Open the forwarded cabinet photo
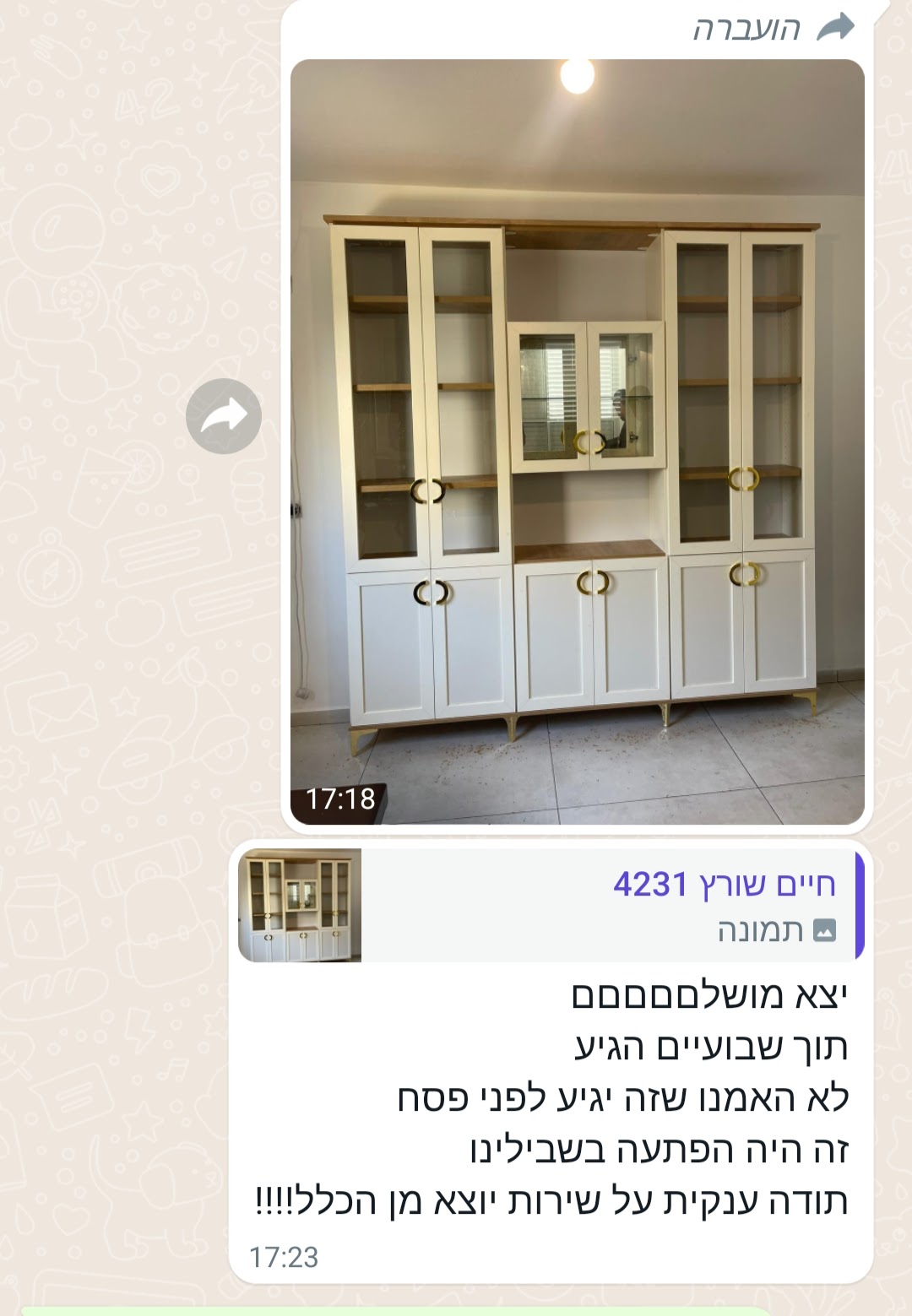Viewport: 912px width, 1316px height. [577, 441]
